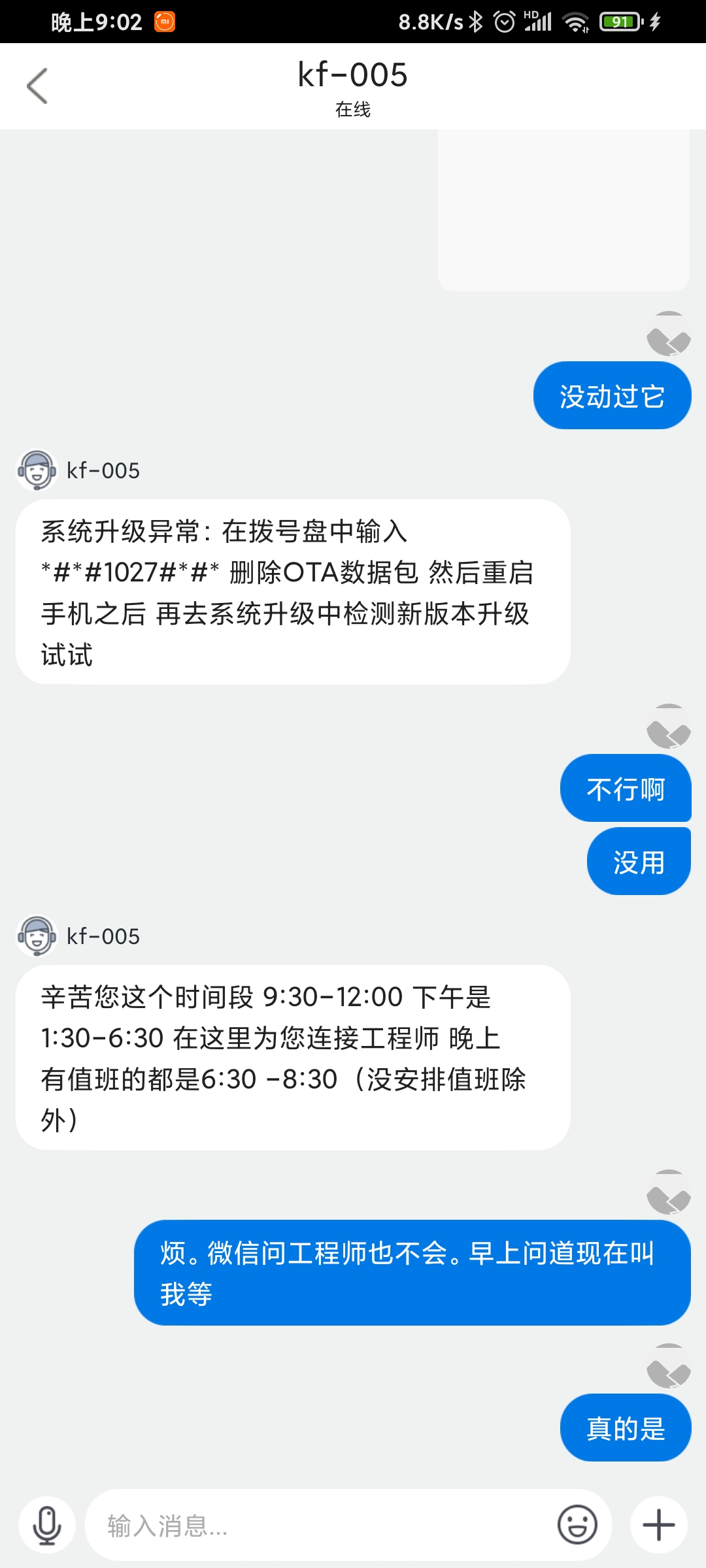
Task: Open the plus attachment menu
Action: [658, 1526]
